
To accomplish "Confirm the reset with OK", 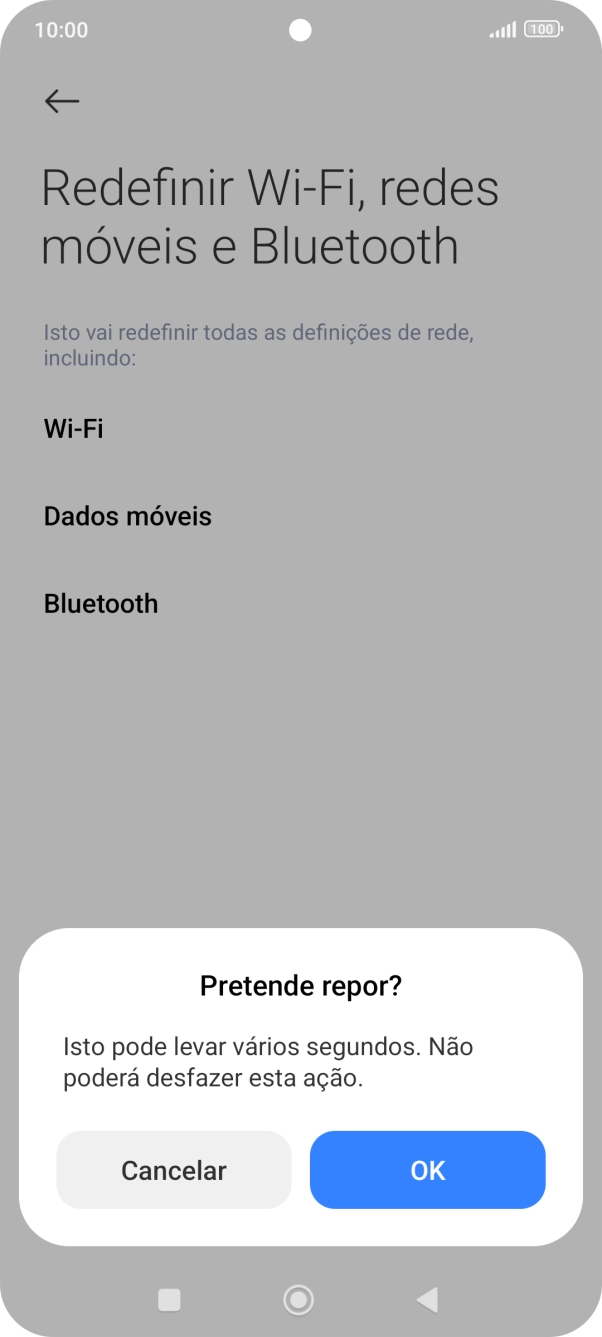I will [427, 1170].
